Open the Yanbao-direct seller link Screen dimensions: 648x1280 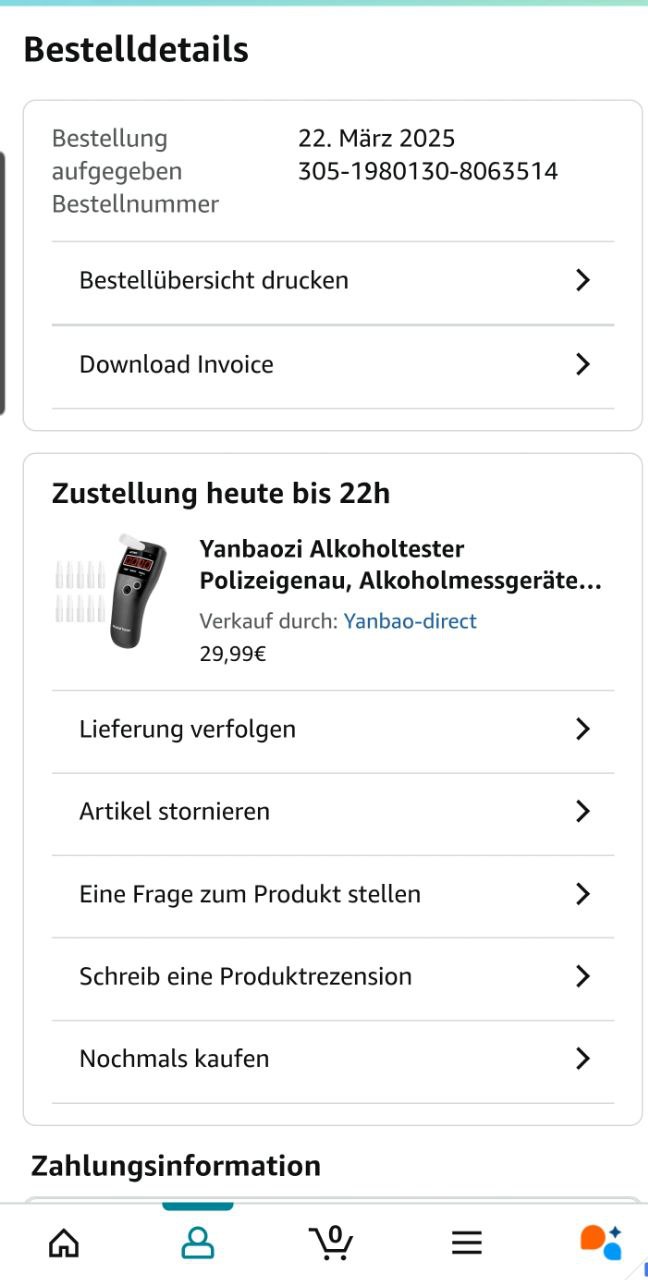click(x=410, y=621)
